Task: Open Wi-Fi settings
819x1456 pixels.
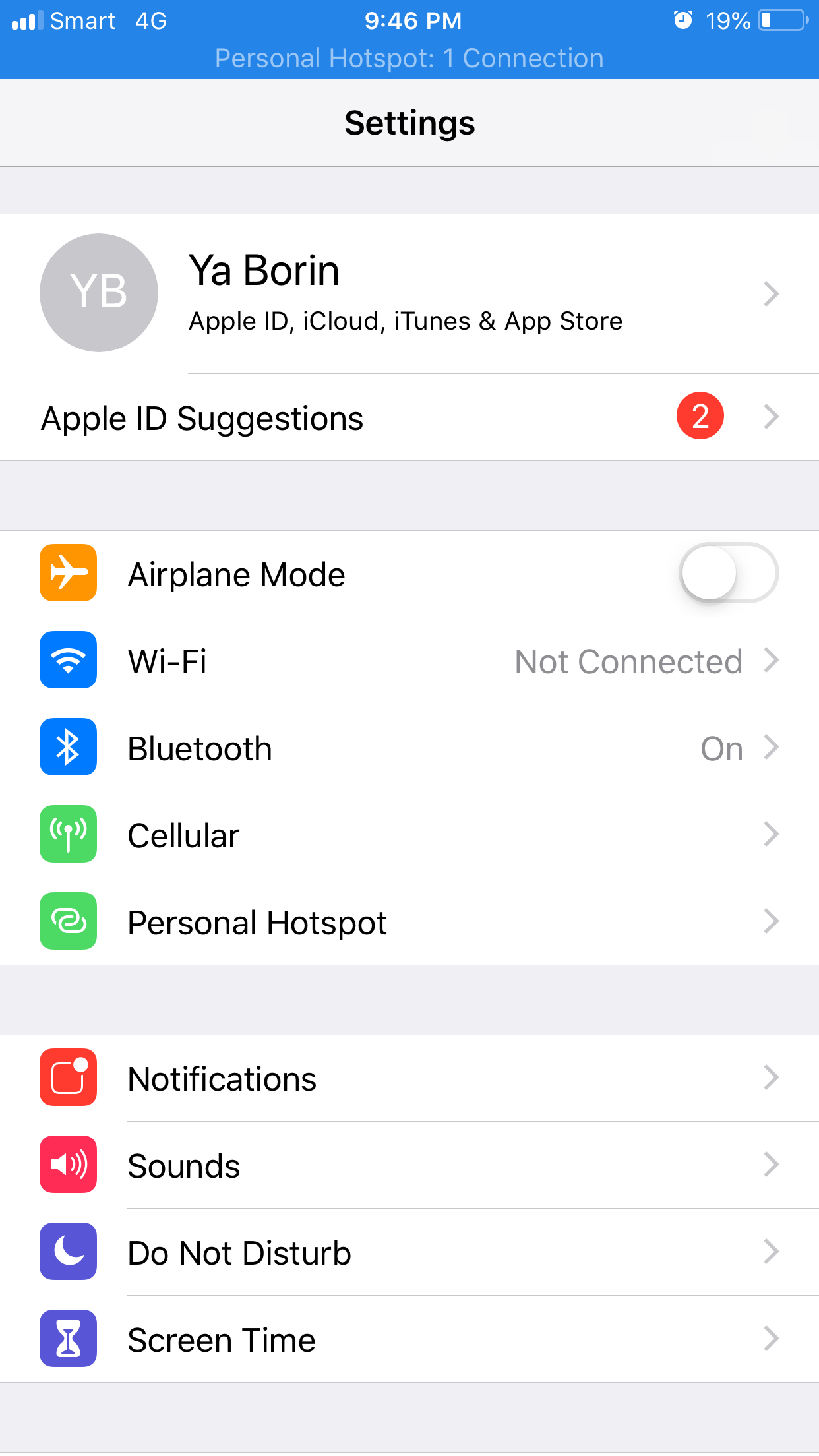Action: point(409,661)
